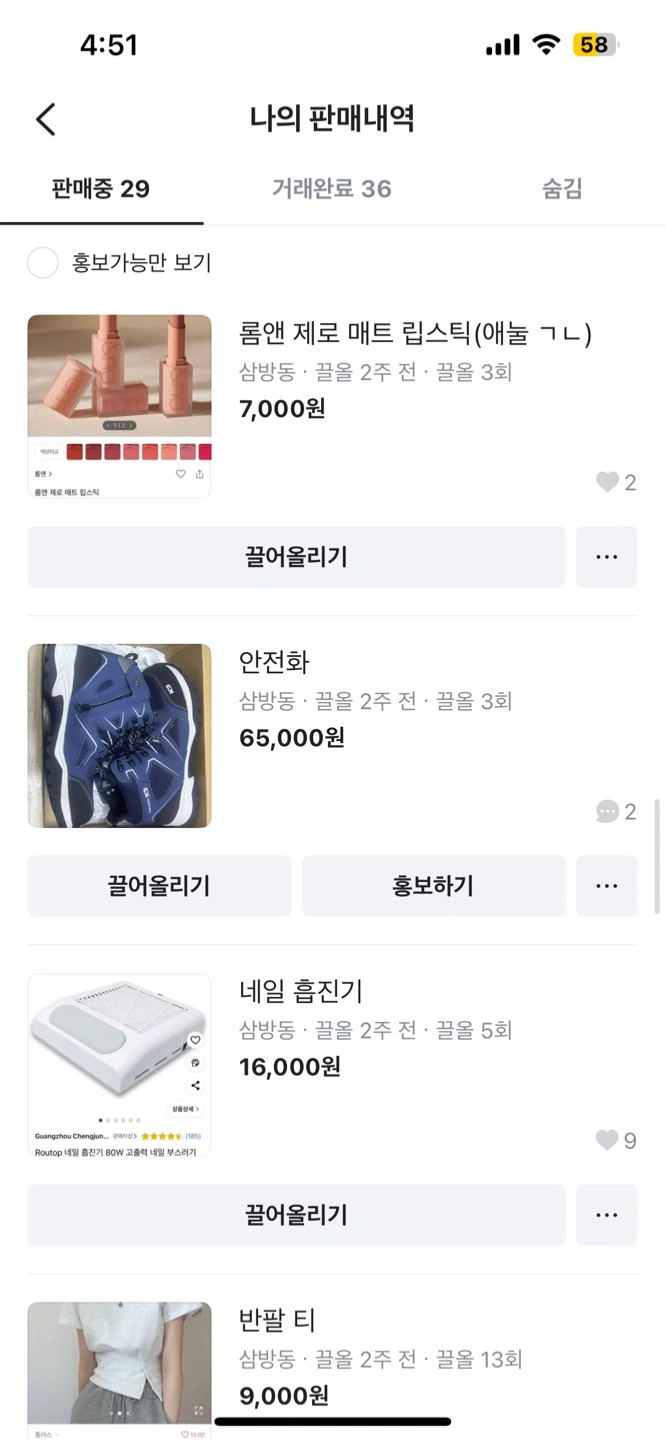Viewport: 665px width, 1440px height.
Task: Open more options for the 네일 흡진기 listing
Action: (606, 1215)
